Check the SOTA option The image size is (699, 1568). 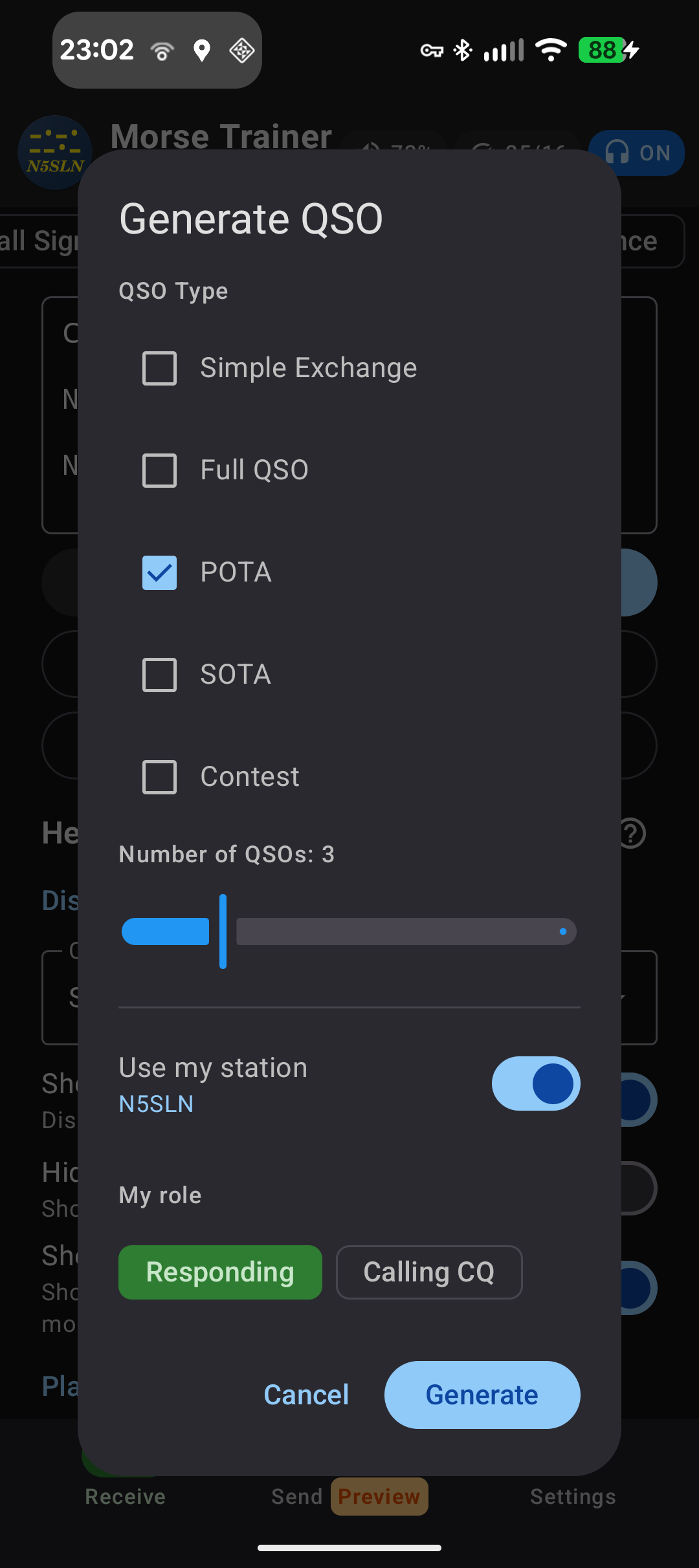click(x=159, y=675)
